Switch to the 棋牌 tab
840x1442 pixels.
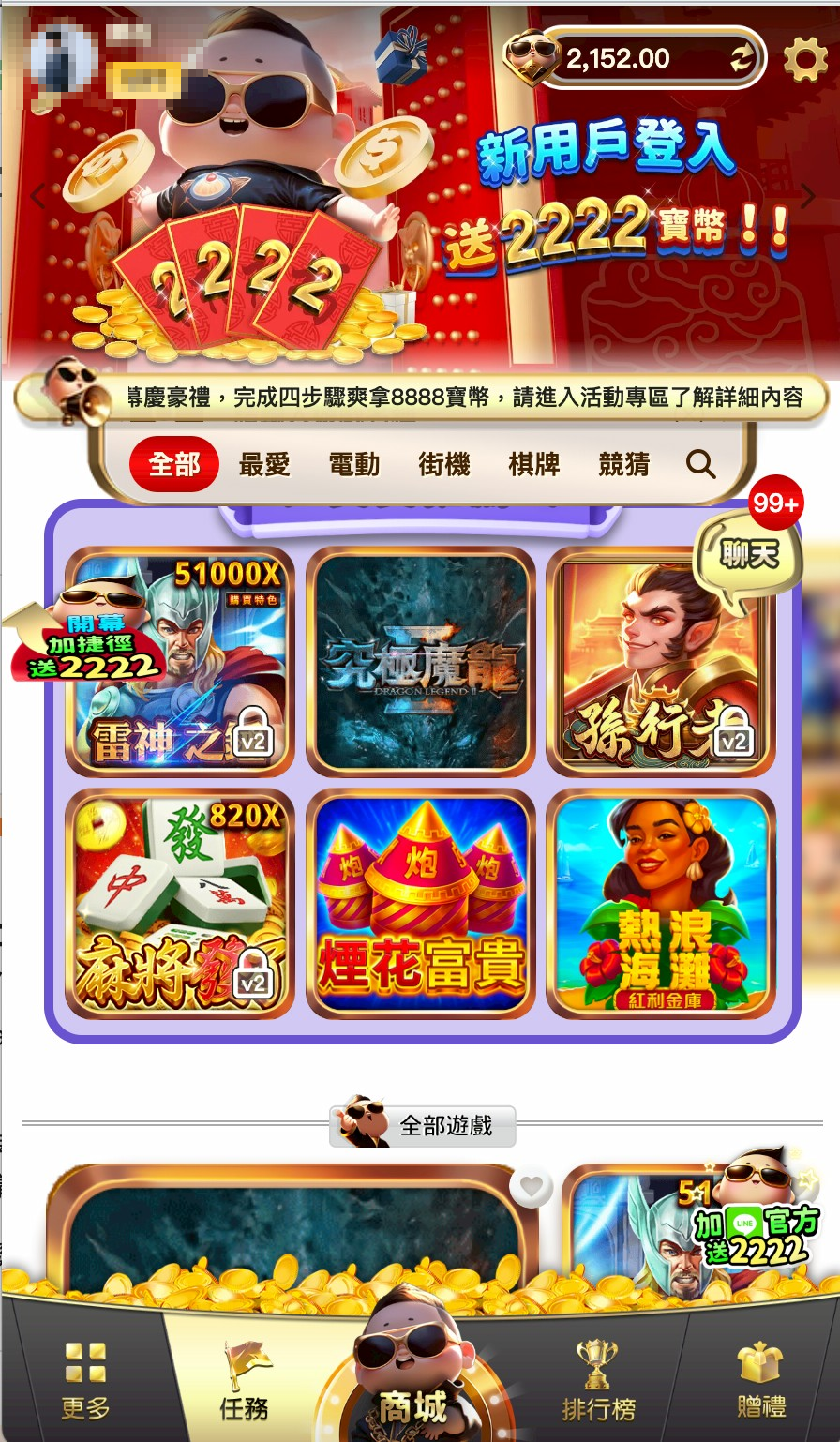[x=534, y=464]
